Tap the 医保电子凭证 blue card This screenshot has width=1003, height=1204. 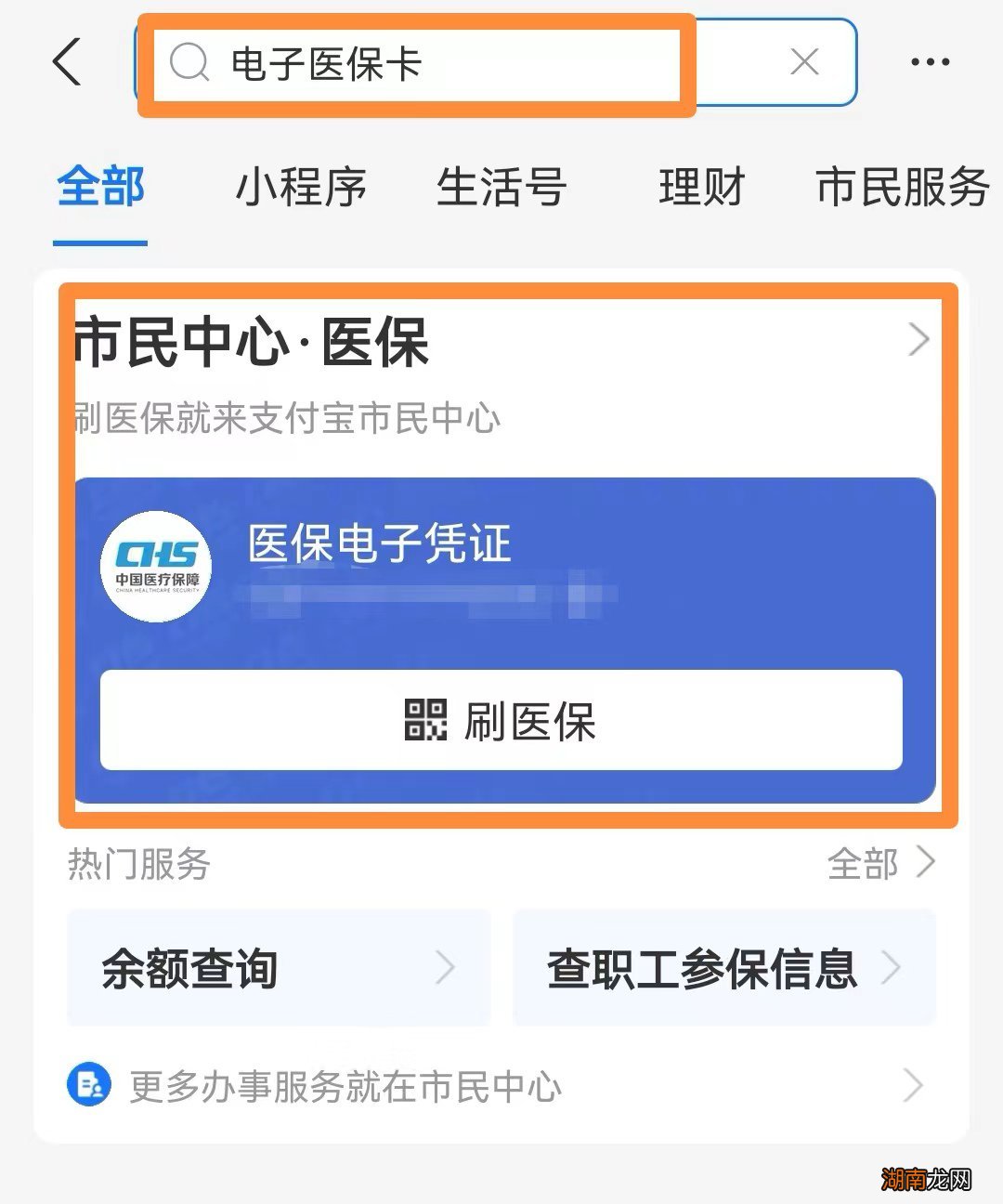pos(506,635)
